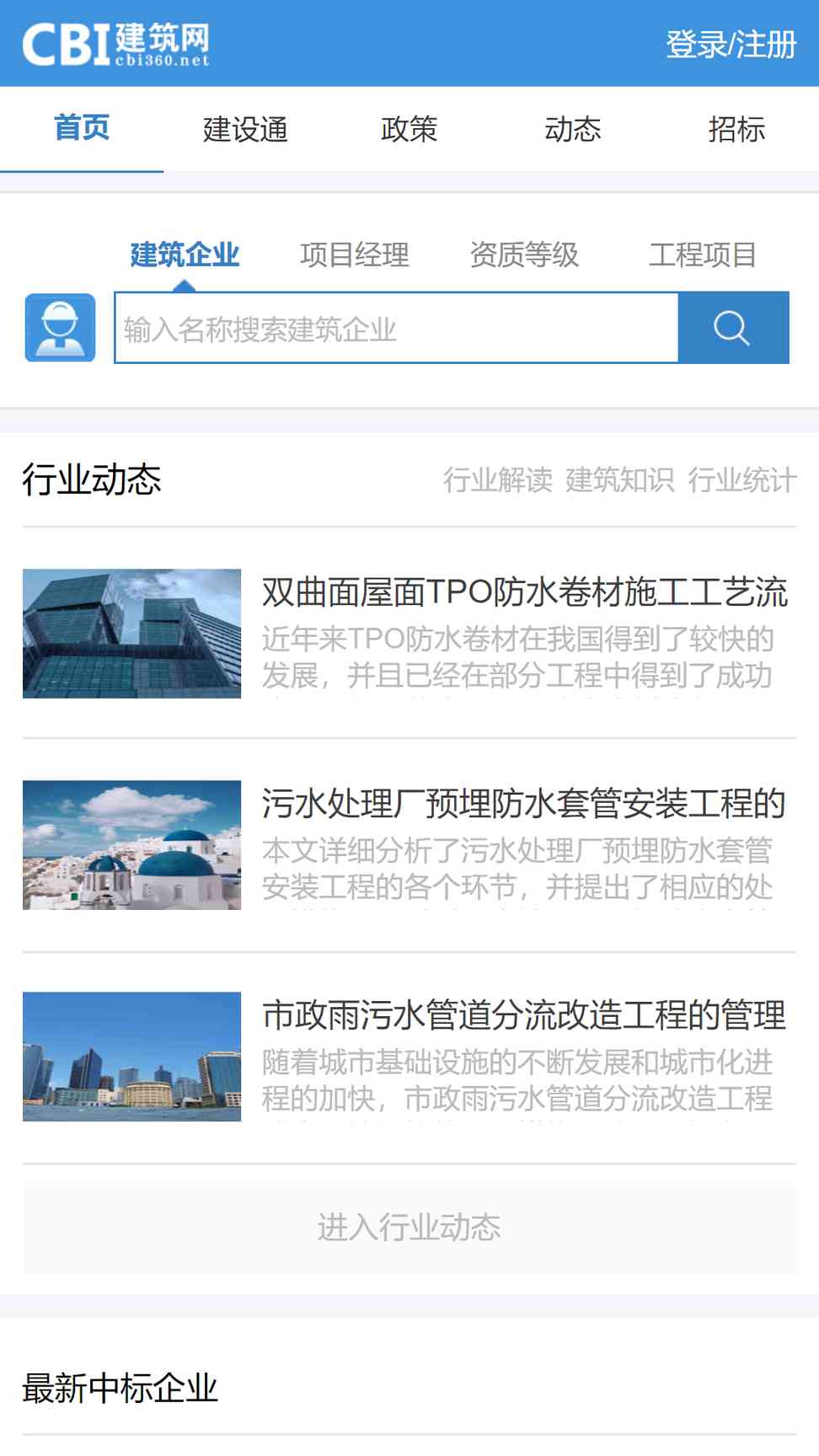Select the 首页 tab
Image resolution: width=819 pixels, height=1456 pixels.
coord(82,129)
